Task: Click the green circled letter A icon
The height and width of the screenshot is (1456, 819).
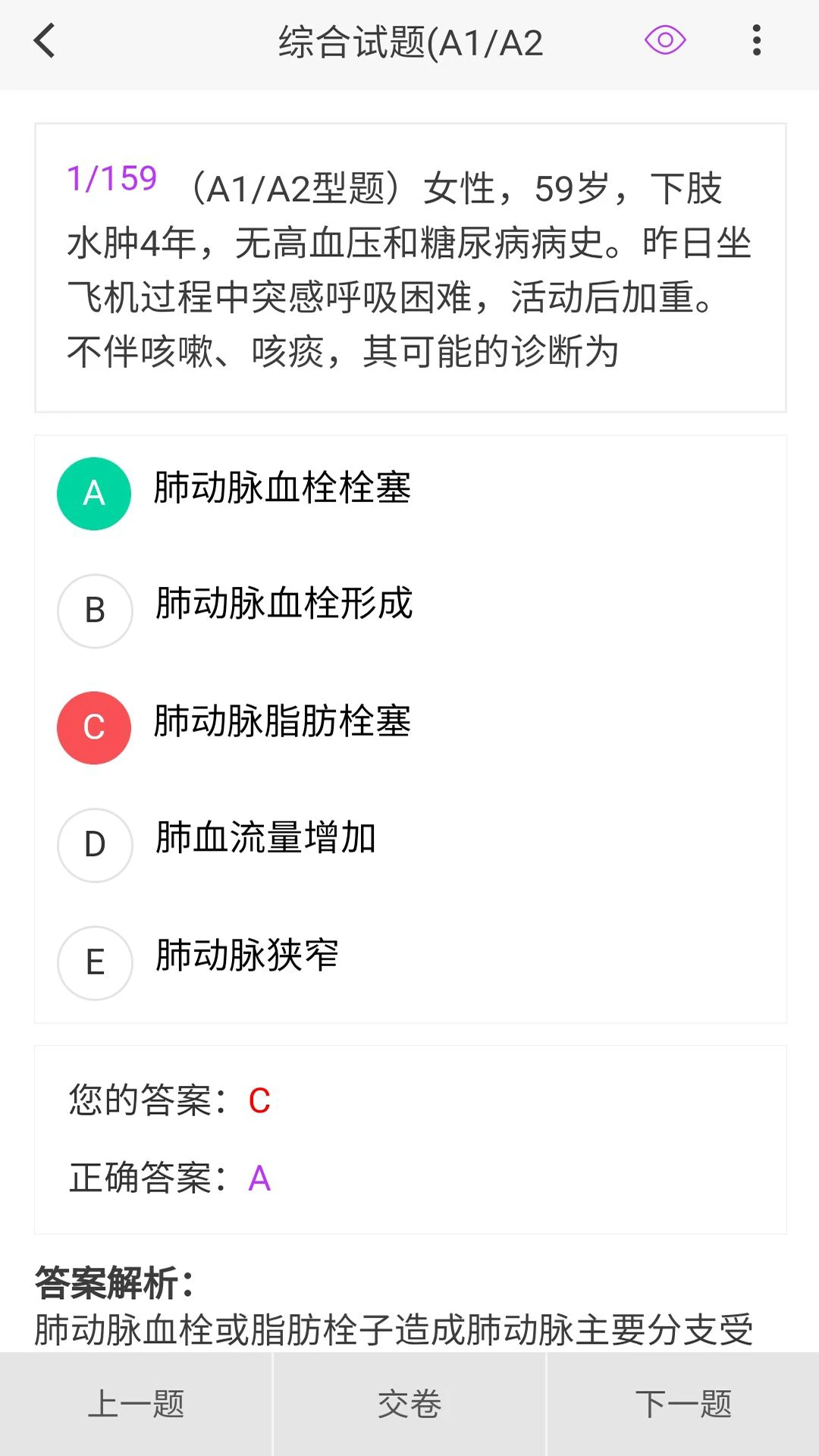Action: [93, 494]
